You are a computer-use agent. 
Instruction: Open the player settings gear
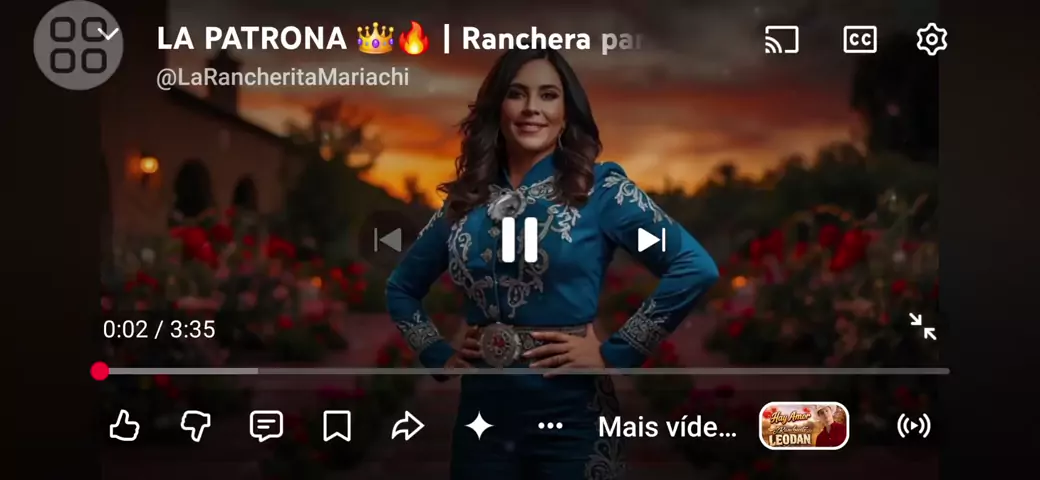[931, 39]
